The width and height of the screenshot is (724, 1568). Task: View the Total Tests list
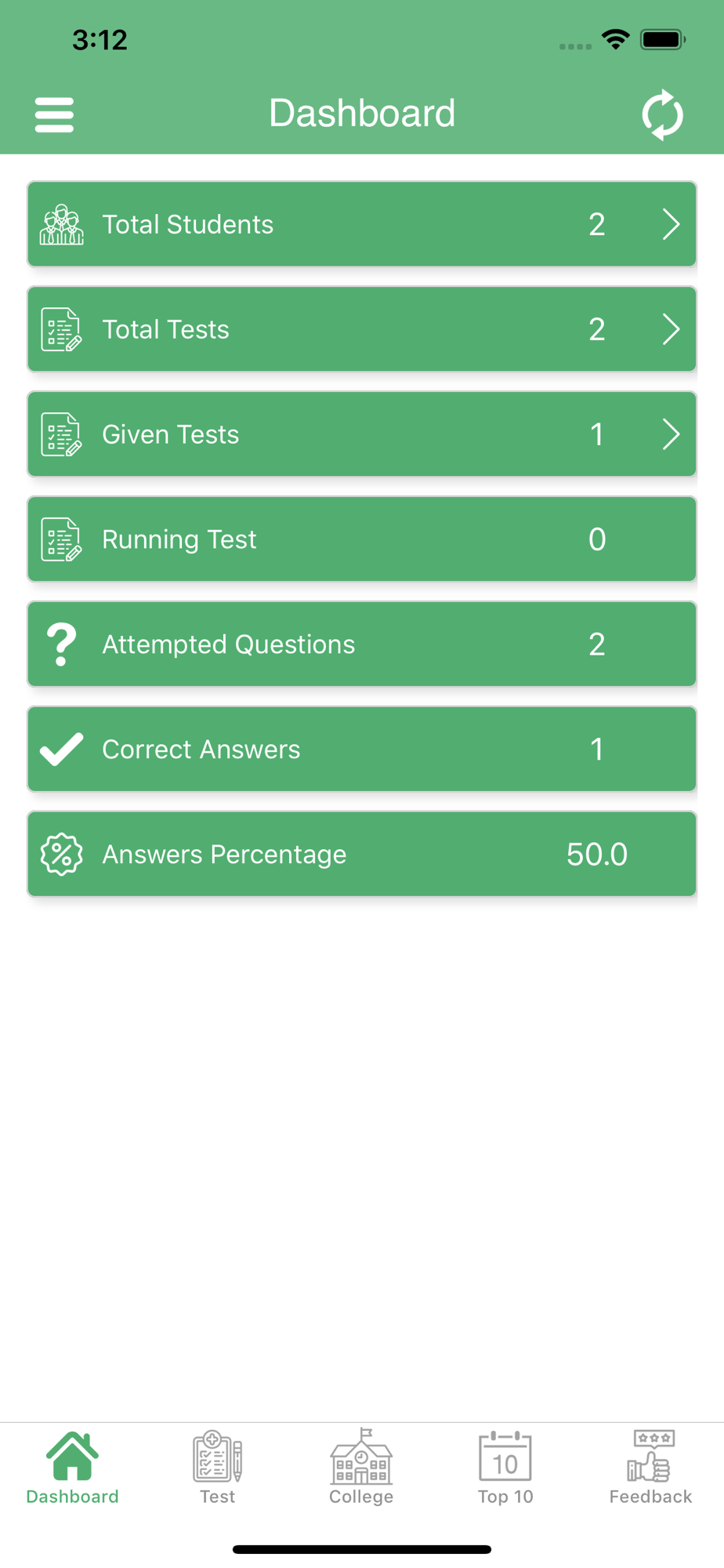point(362,329)
